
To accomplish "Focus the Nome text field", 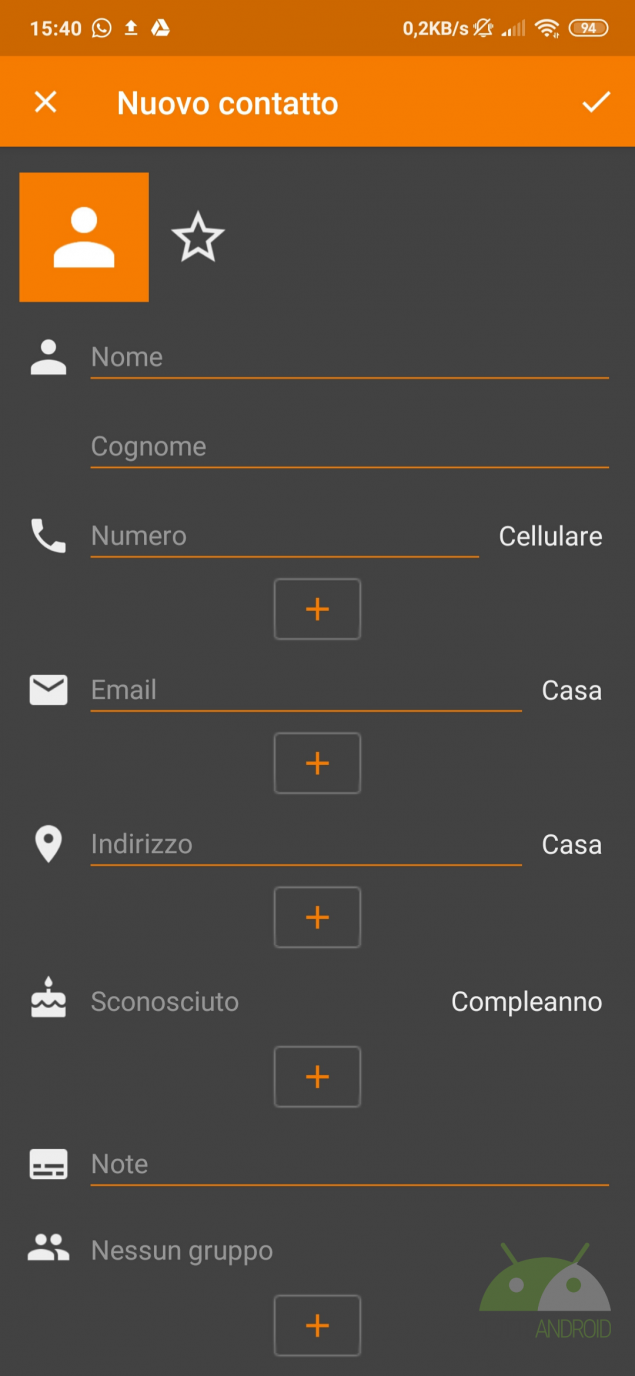I will [349, 358].
